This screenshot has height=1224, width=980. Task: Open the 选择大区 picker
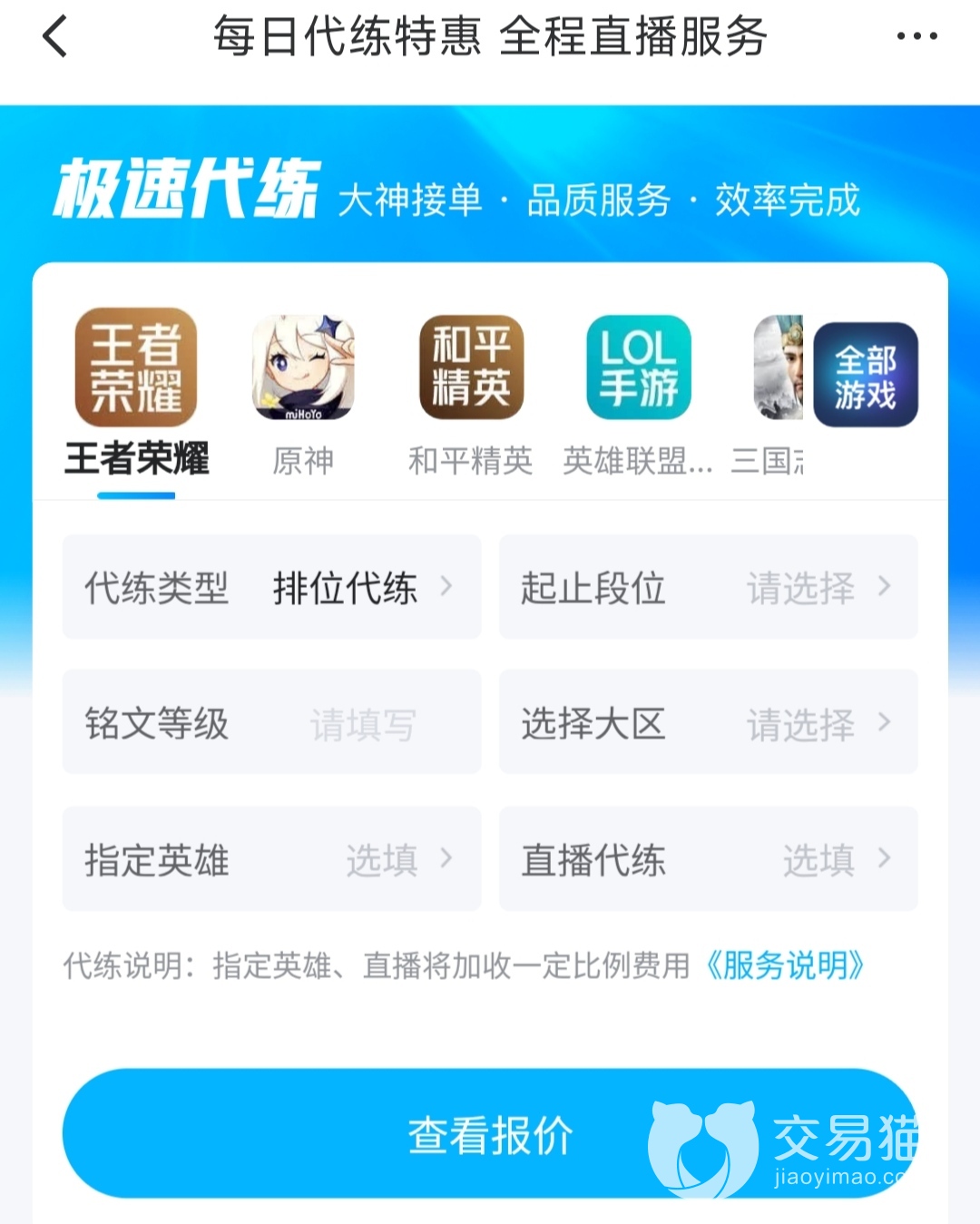(x=707, y=723)
